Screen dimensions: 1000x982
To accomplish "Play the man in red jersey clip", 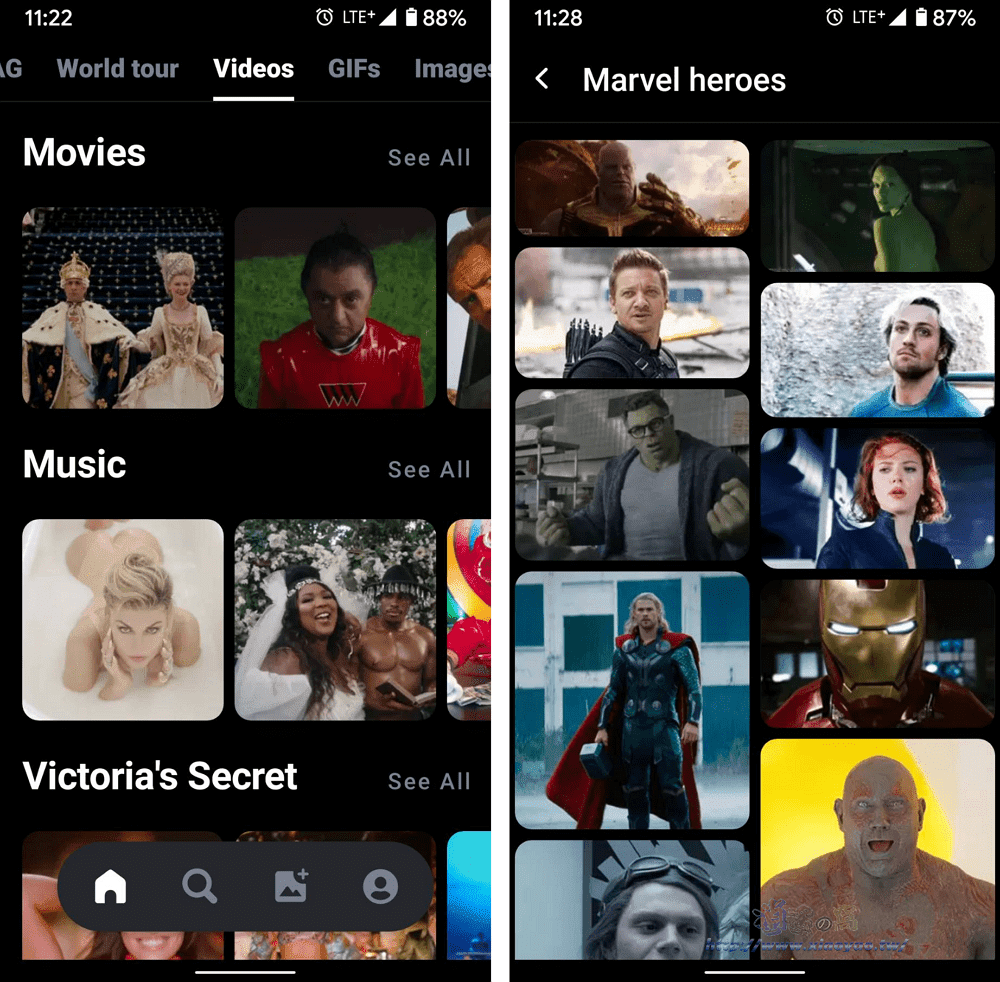I will point(335,308).
